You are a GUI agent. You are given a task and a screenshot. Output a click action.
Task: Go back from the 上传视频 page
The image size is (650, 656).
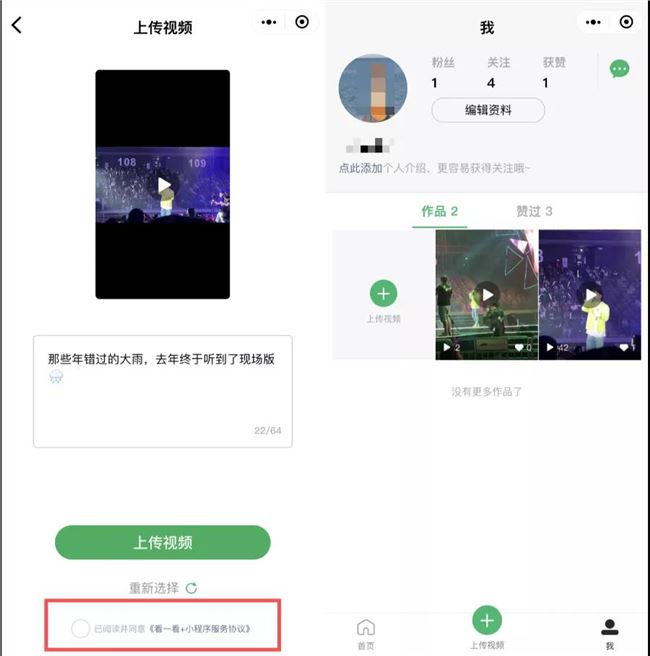click(x=17, y=25)
